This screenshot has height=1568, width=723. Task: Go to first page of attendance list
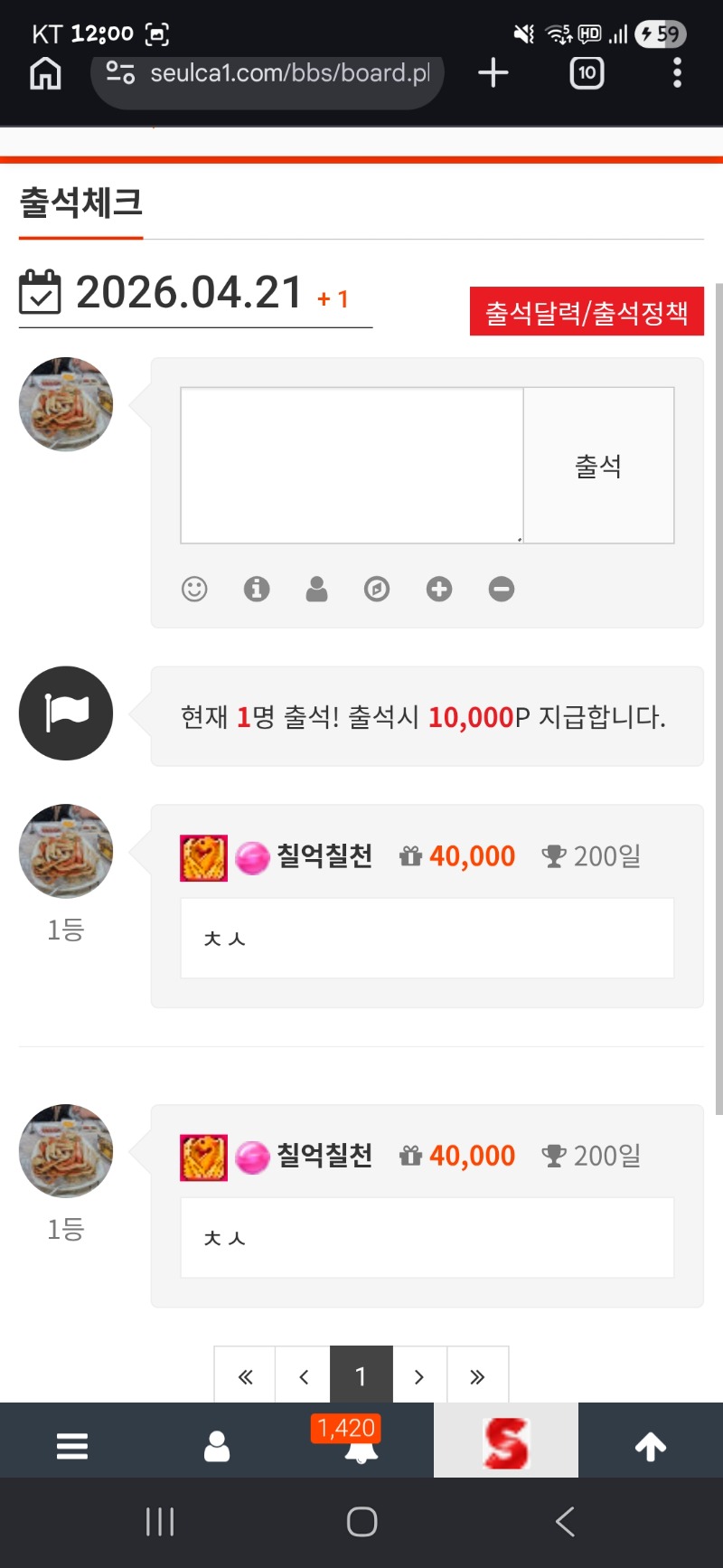[x=245, y=1376]
